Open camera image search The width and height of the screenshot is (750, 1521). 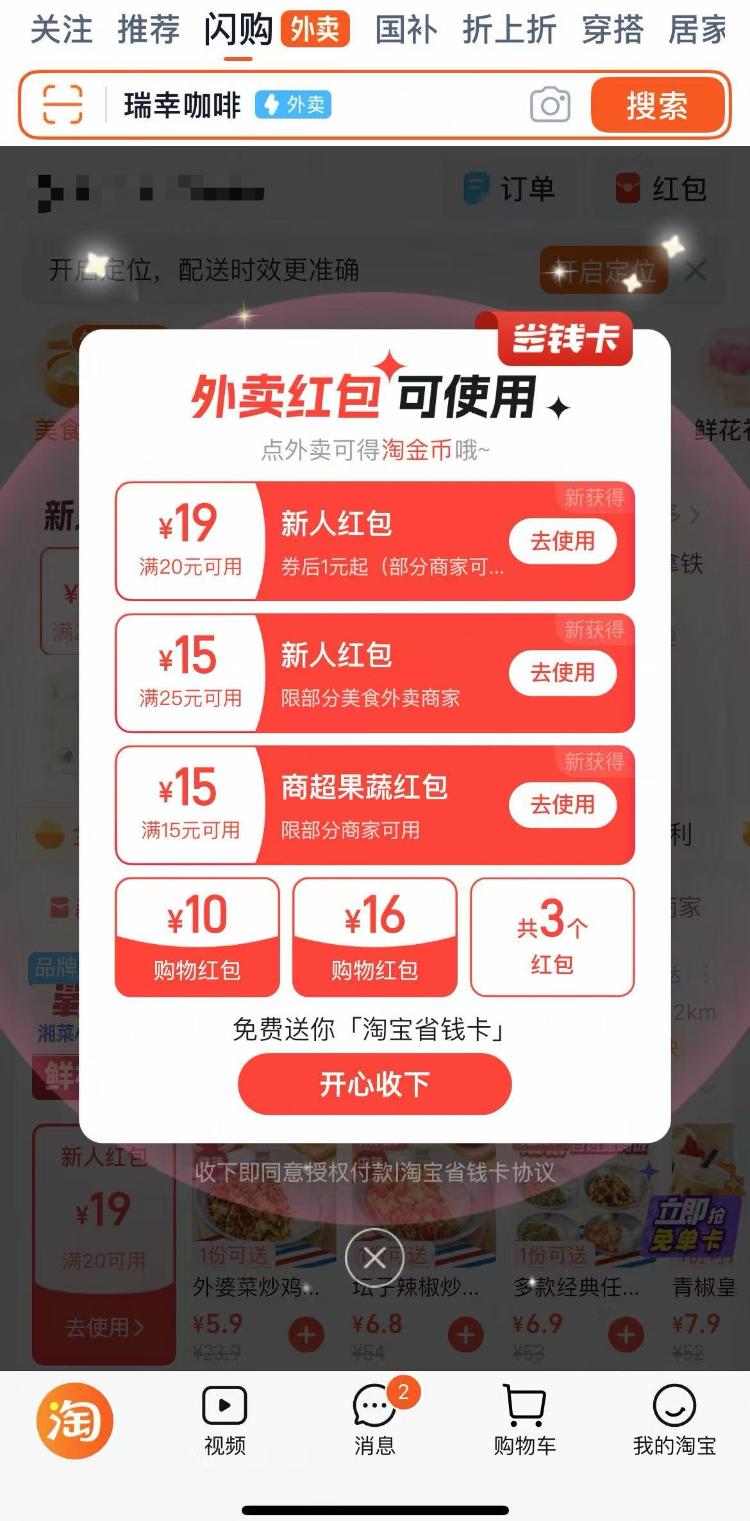[549, 105]
